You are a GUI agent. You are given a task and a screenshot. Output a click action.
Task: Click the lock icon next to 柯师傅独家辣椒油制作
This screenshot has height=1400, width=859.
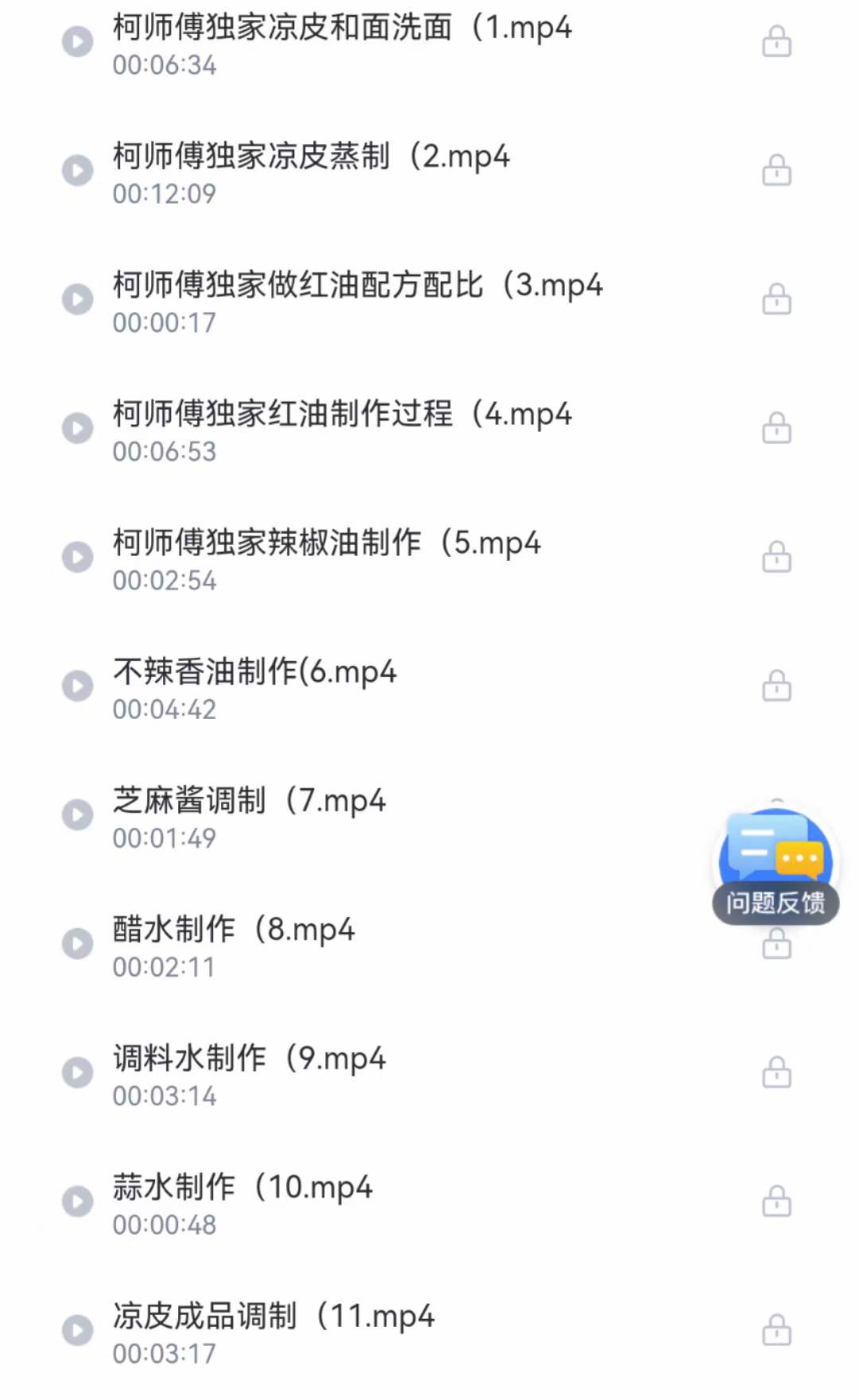(x=775, y=557)
